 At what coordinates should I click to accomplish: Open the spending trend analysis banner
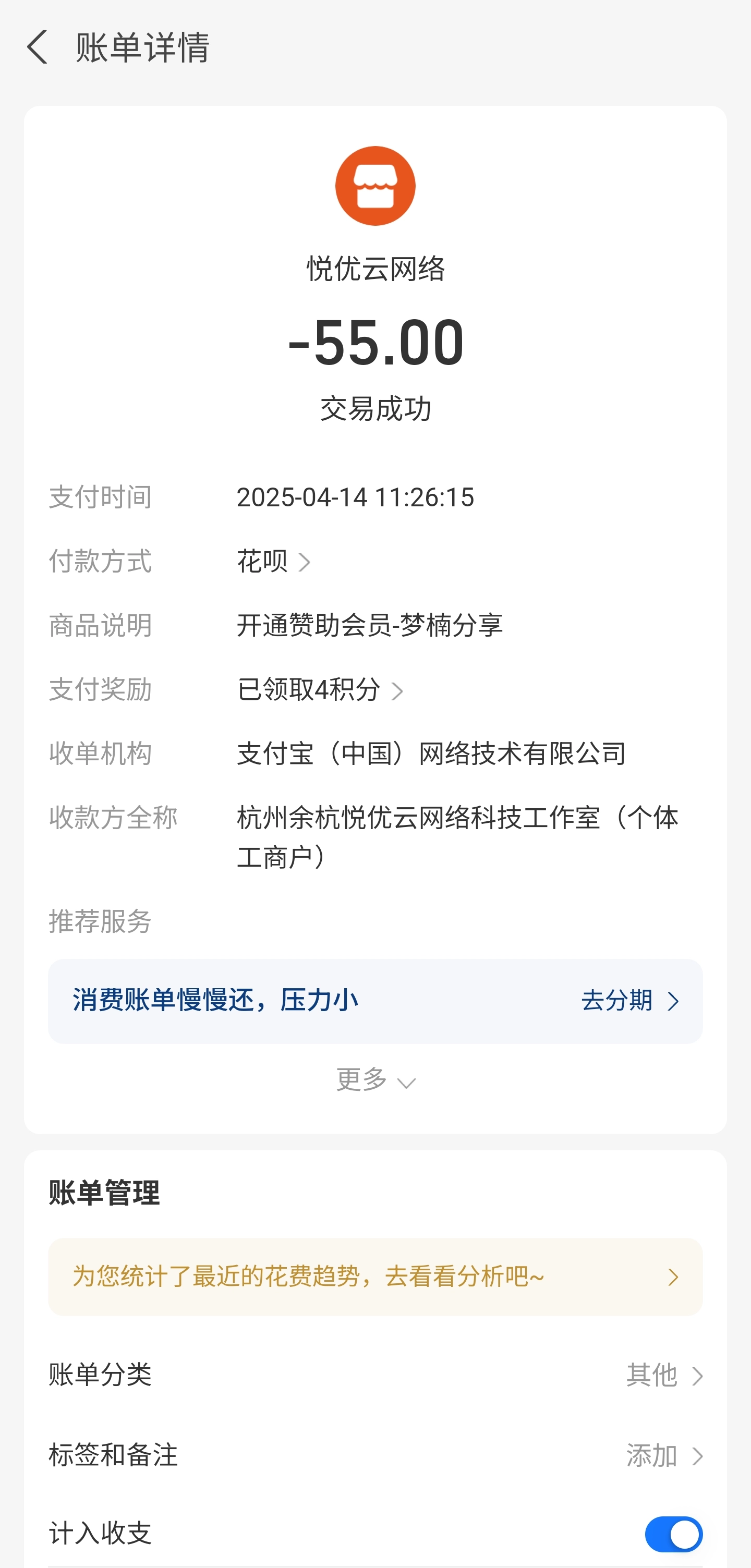tap(375, 1277)
